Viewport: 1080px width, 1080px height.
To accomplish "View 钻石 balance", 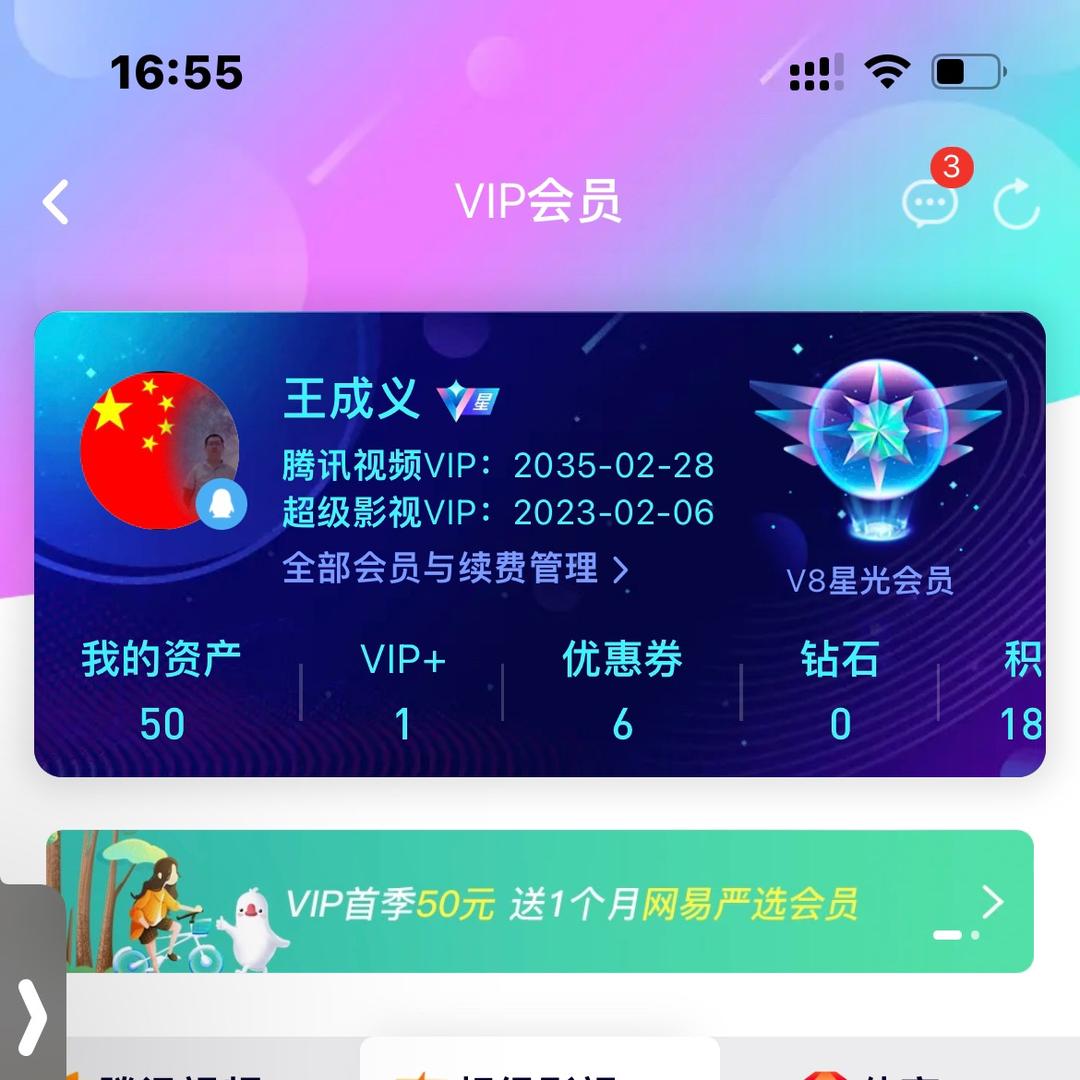I will [x=840, y=690].
